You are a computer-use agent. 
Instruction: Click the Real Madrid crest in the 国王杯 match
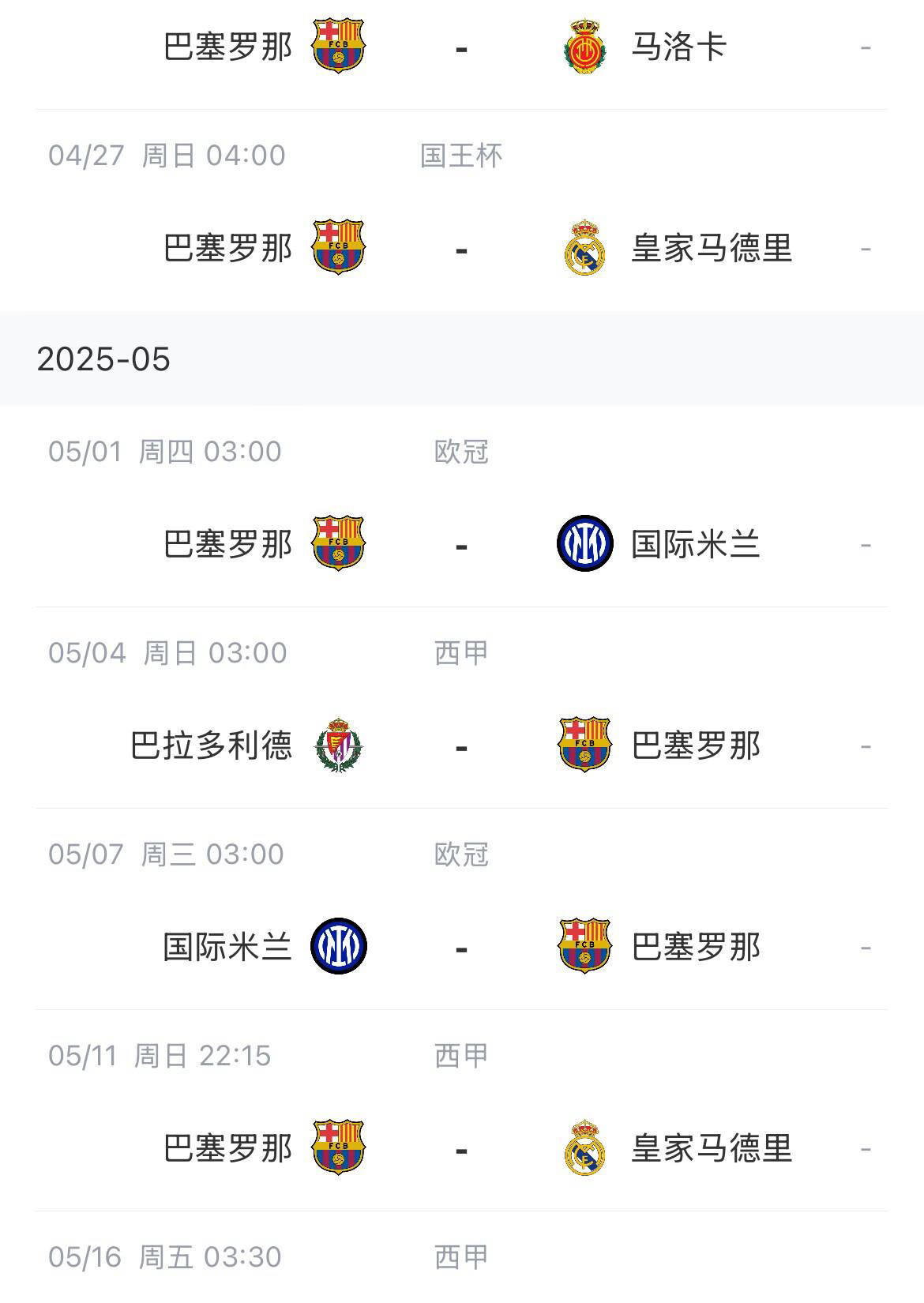pyautogui.click(x=584, y=246)
